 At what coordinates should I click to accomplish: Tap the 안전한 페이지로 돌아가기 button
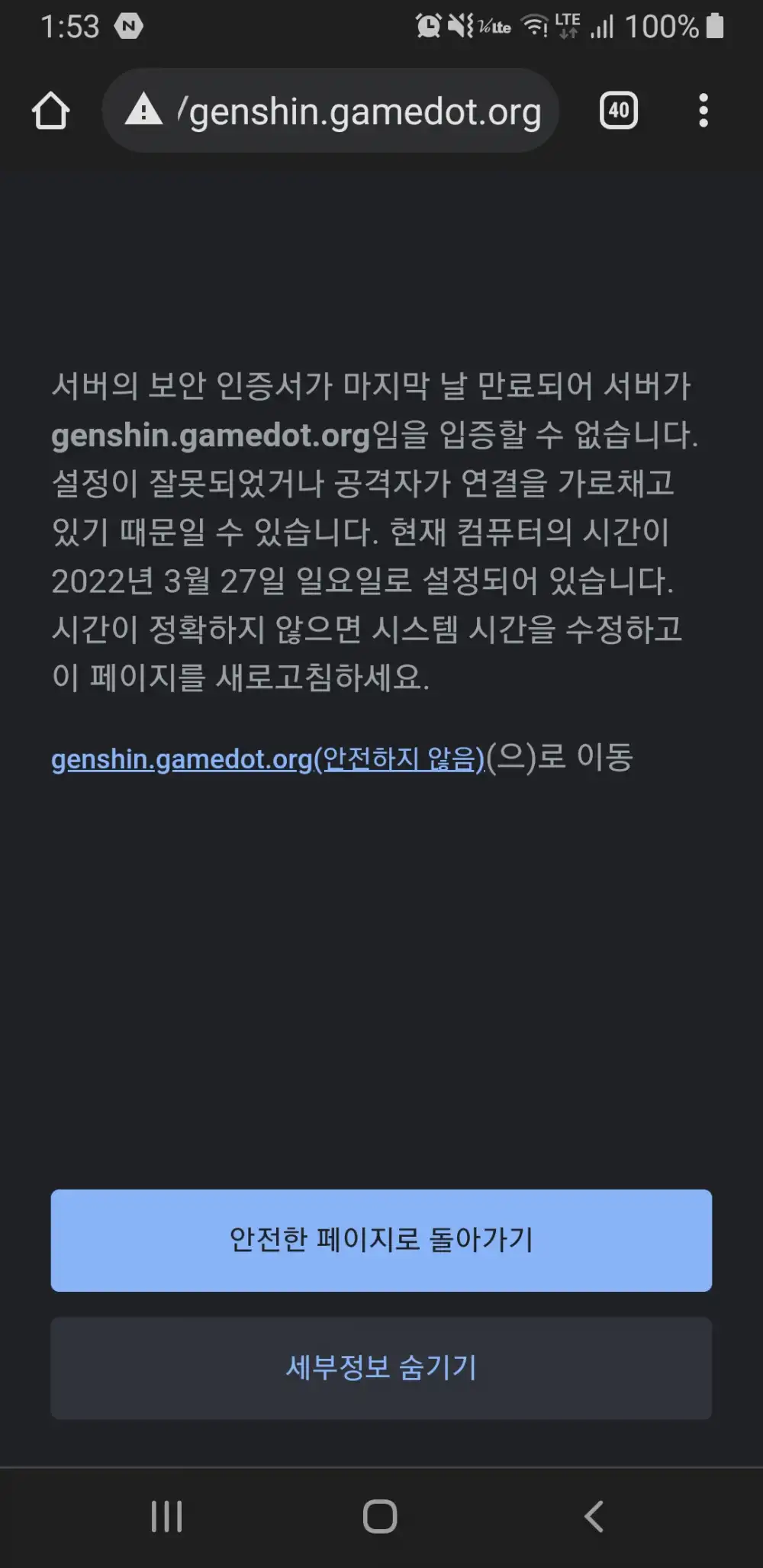click(381, 1240)
